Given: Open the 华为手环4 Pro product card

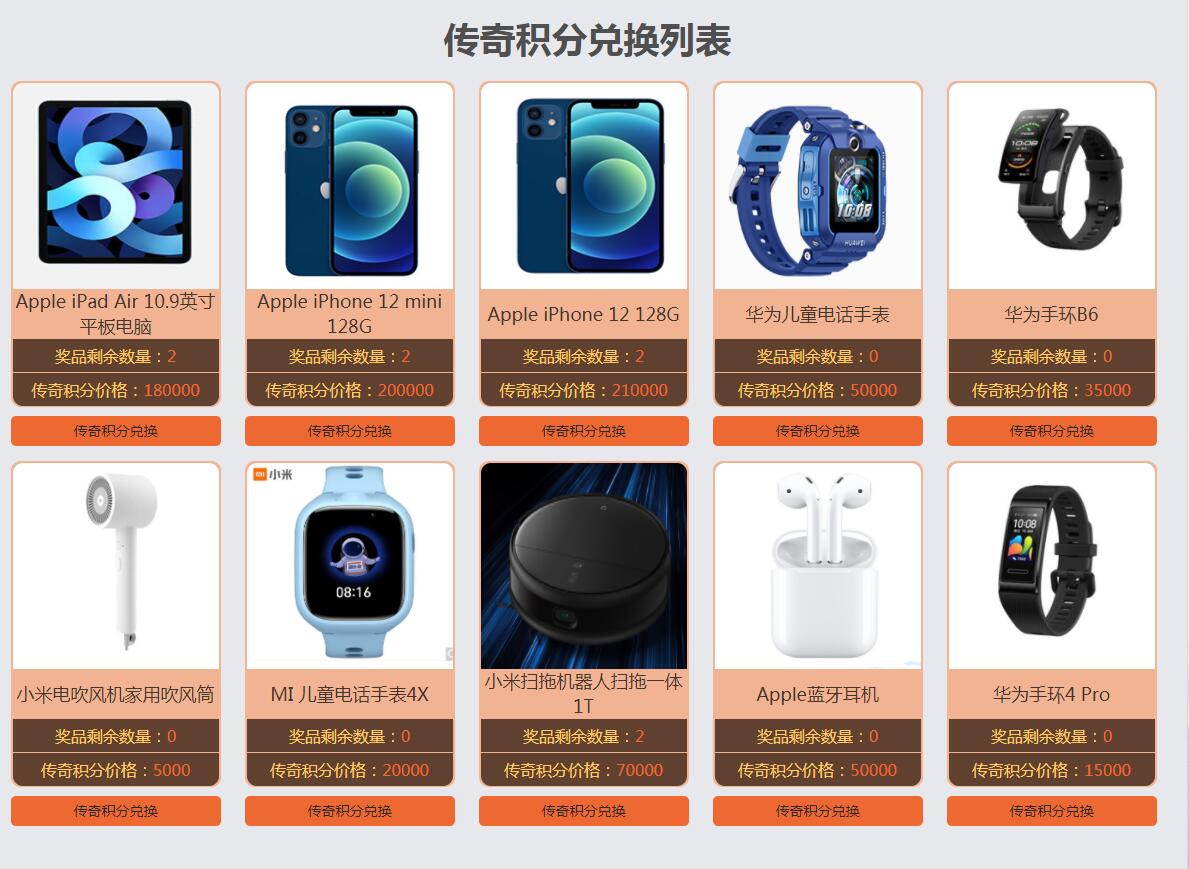Looking at the screenshot, I should coord(1051,567).
